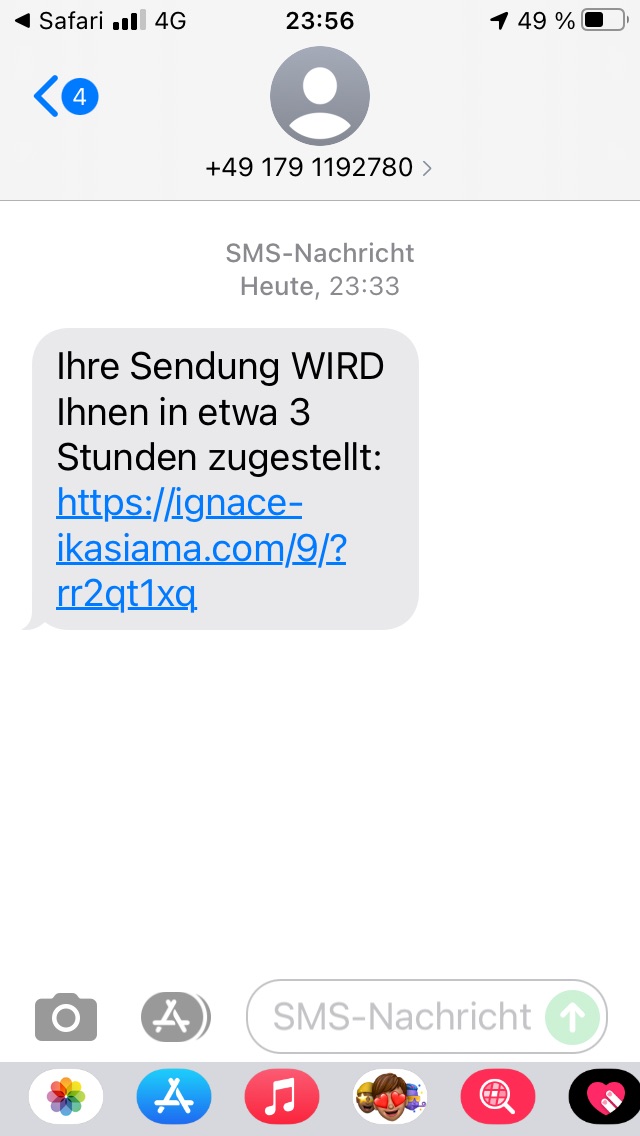Open contact details for +49 179 1192780
Screen dimensions: 640x1136
click(319, 167)
